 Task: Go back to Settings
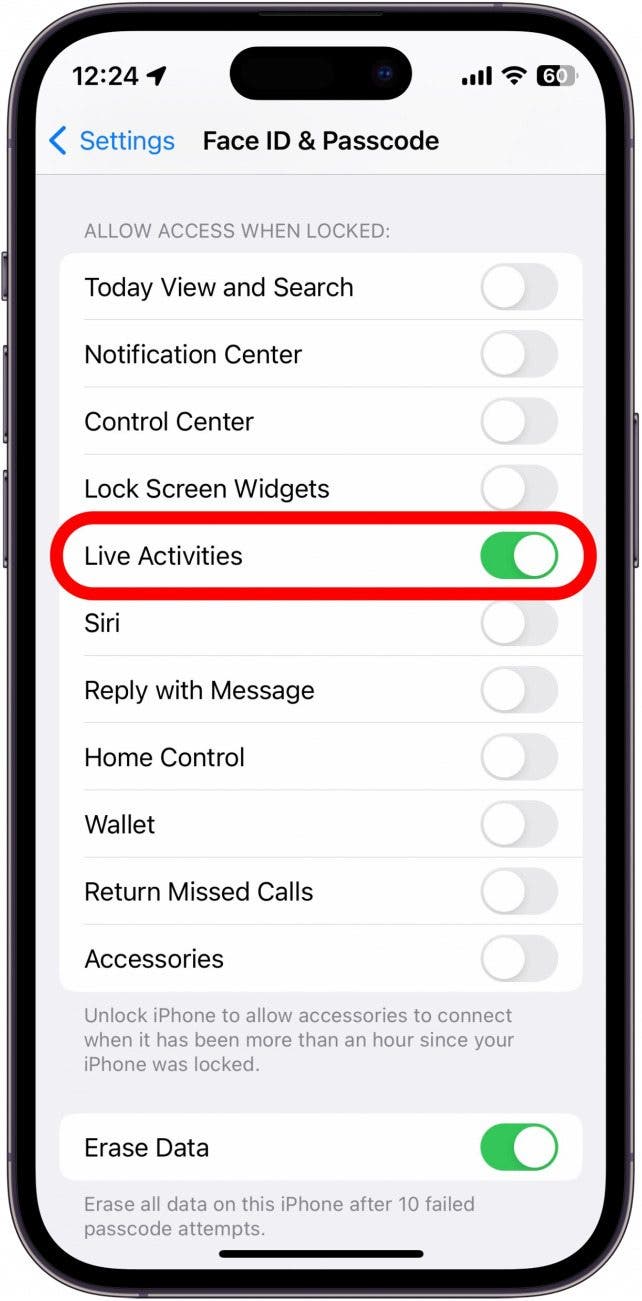coord(112,141)
